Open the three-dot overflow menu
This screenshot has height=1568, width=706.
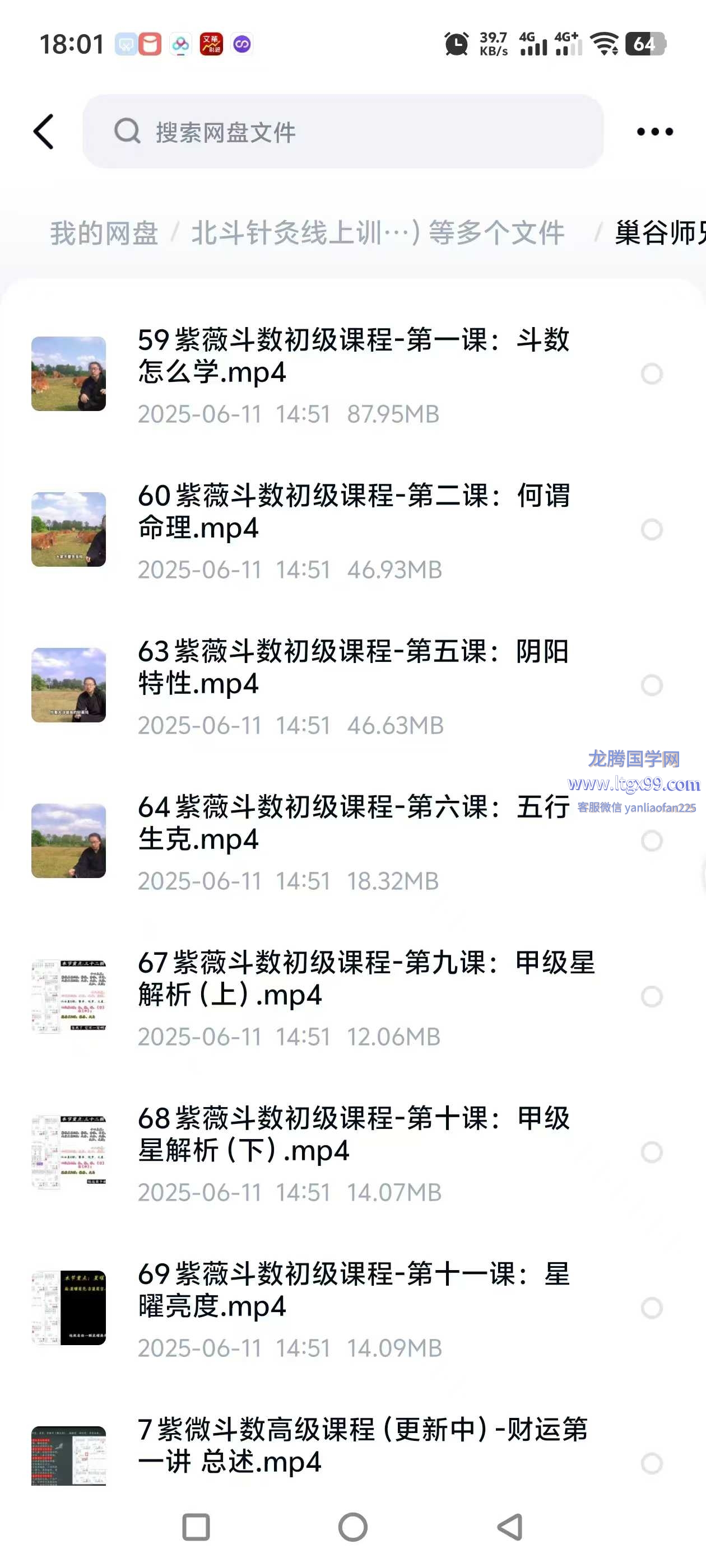[x=654, y=132]
